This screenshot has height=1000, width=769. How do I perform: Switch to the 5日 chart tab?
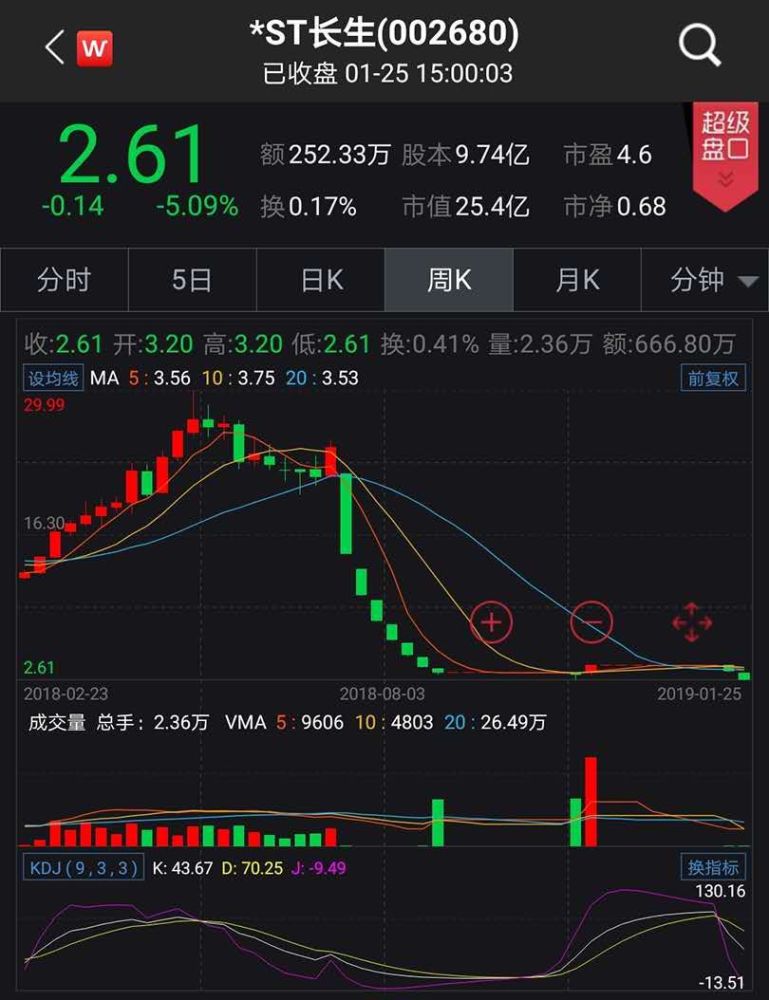tap(192, 280)
